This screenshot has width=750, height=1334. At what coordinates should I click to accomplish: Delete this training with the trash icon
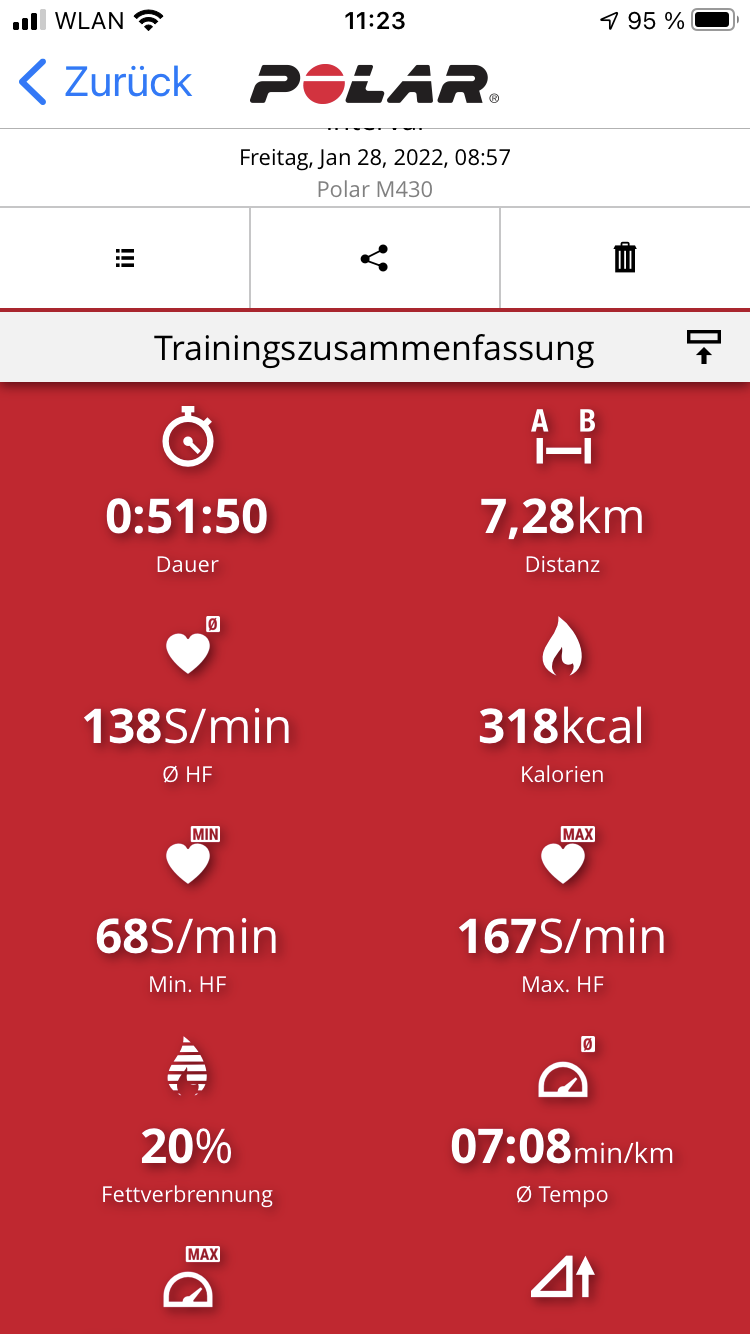[x=624, y=258]
